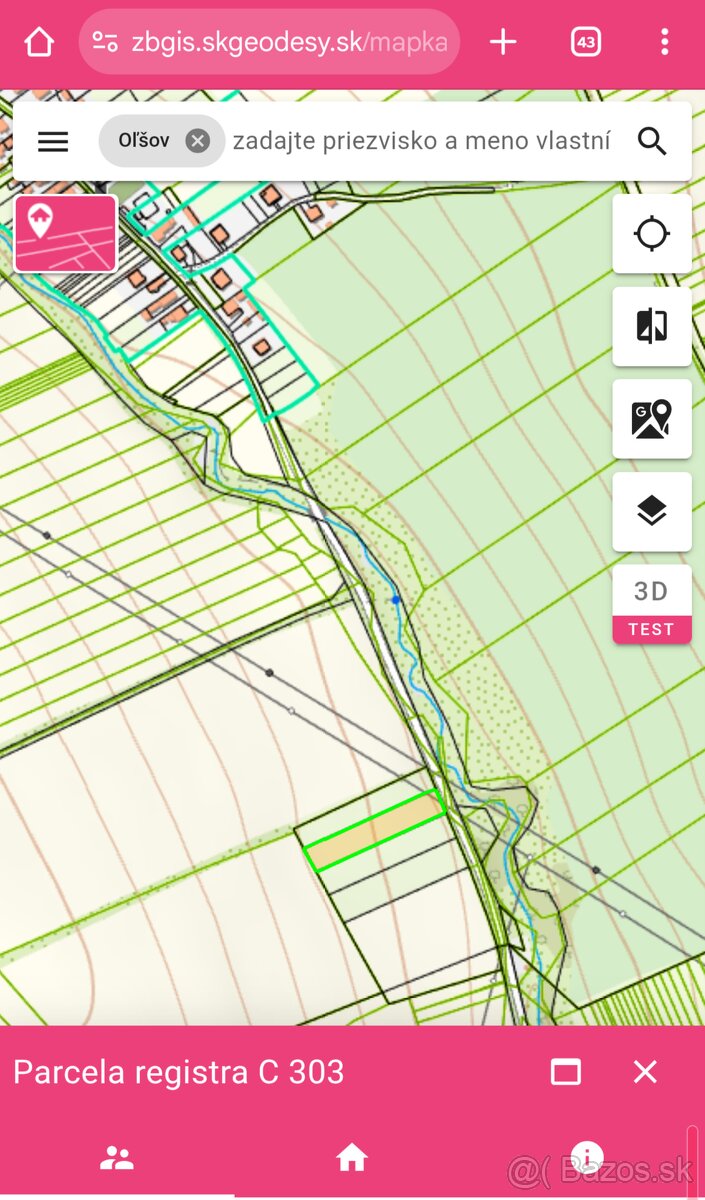The width and height of the screenshot is (705, 1200).
Task: Maximize the Parcela registra C panel
Action: pyautogui.click(x=566, y=1072)
